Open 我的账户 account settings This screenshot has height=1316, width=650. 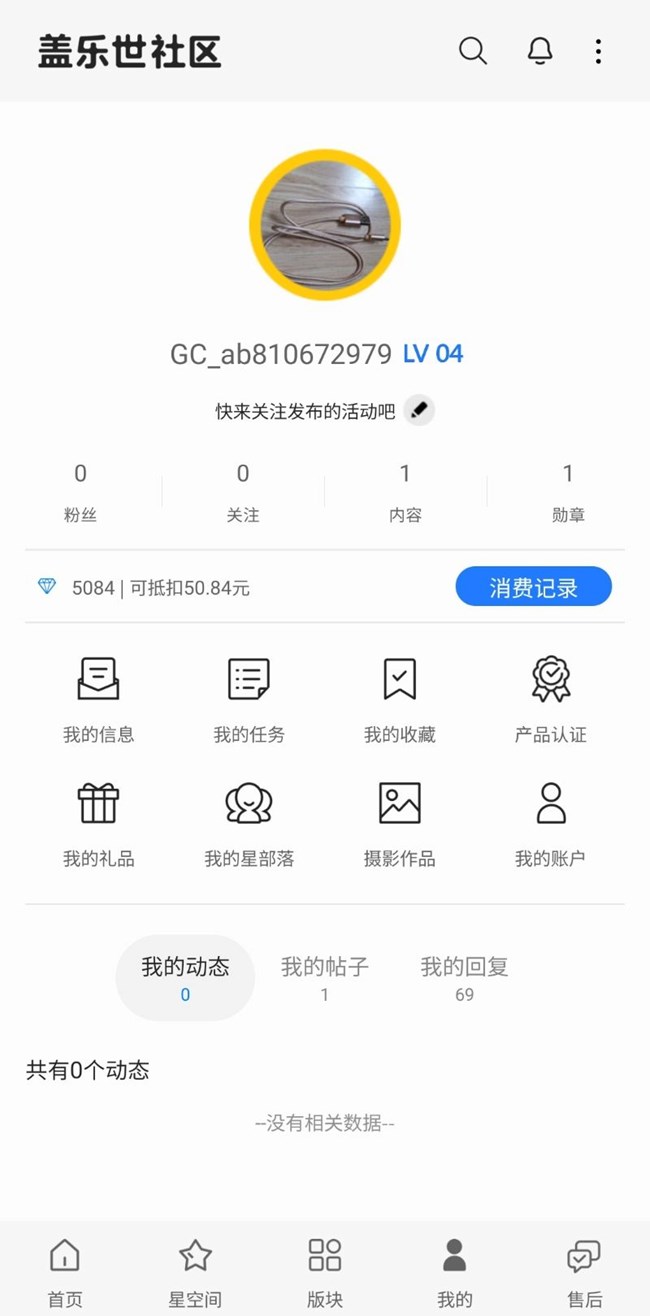pyautogui.click(x=551, y=822)
